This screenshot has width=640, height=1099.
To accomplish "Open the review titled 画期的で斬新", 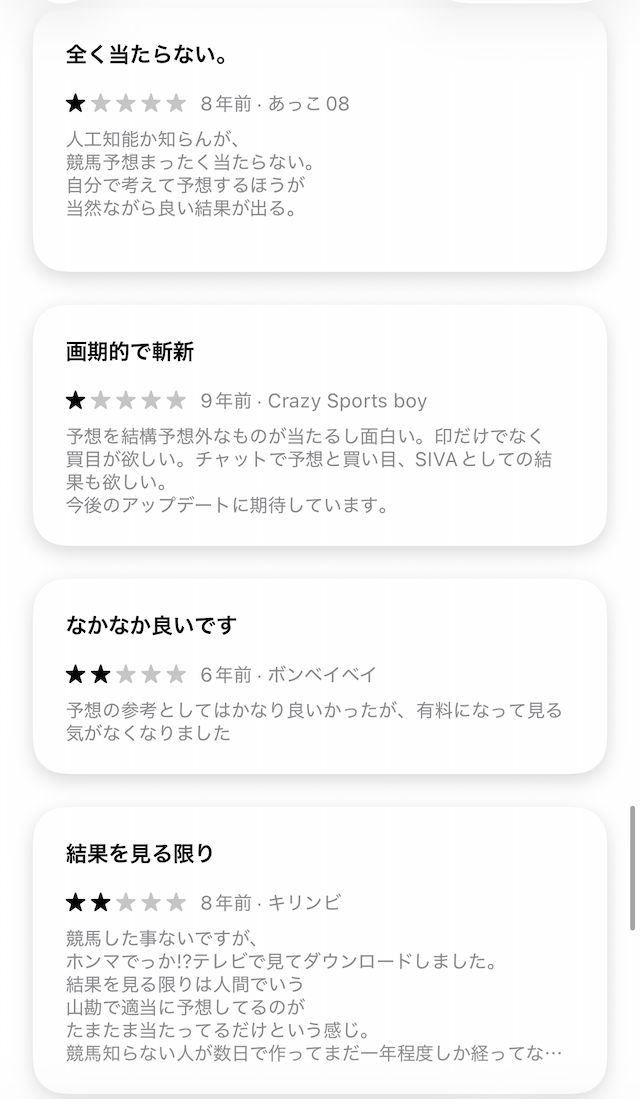I will click(x=320, y=425).
